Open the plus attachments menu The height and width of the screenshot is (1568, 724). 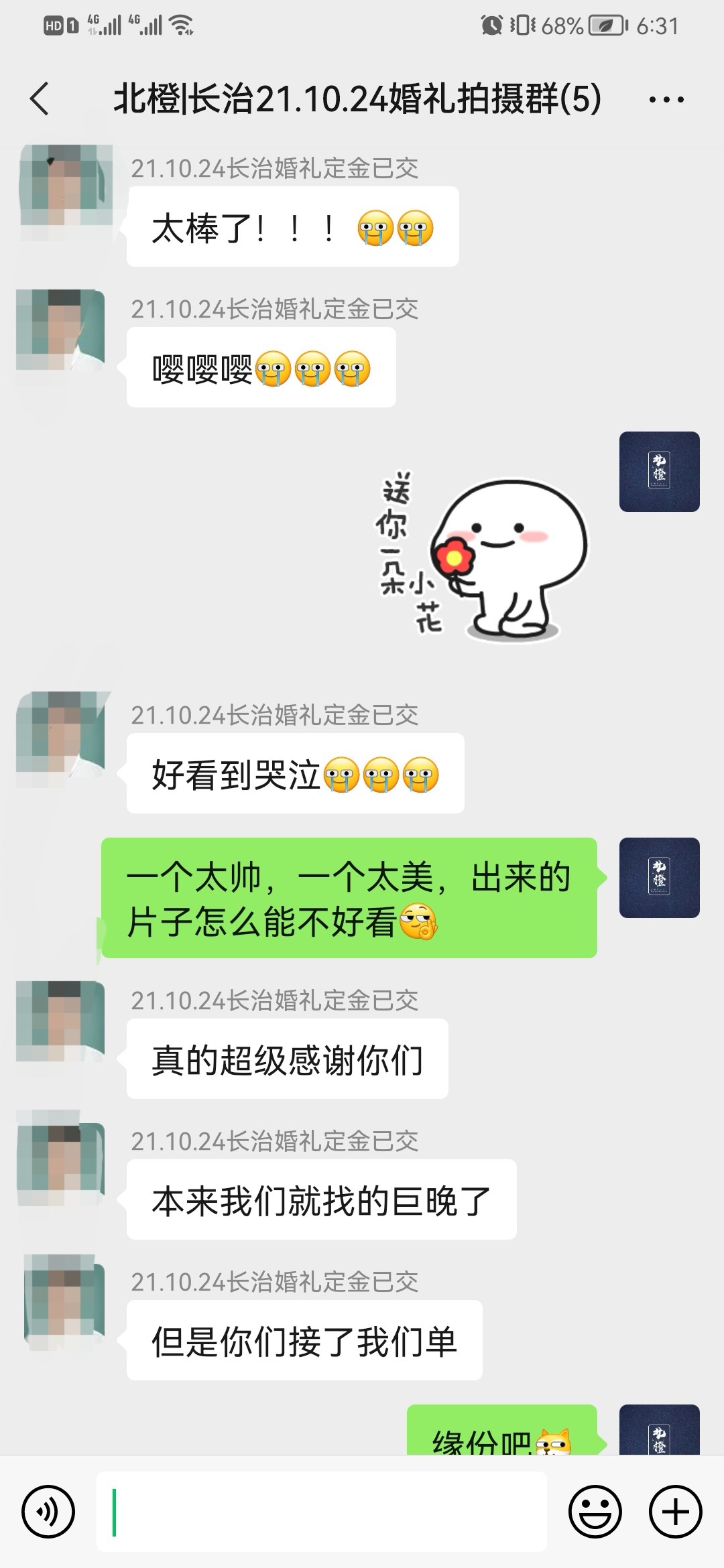[x=675, y=1511]
